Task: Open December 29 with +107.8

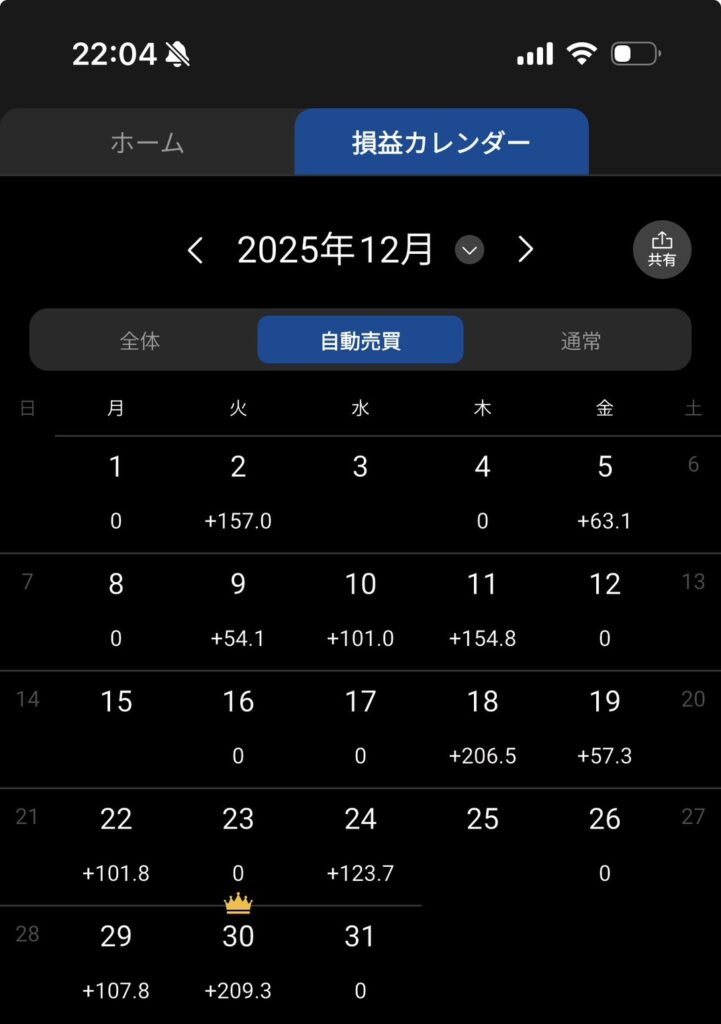Action: tap(116, 960)
